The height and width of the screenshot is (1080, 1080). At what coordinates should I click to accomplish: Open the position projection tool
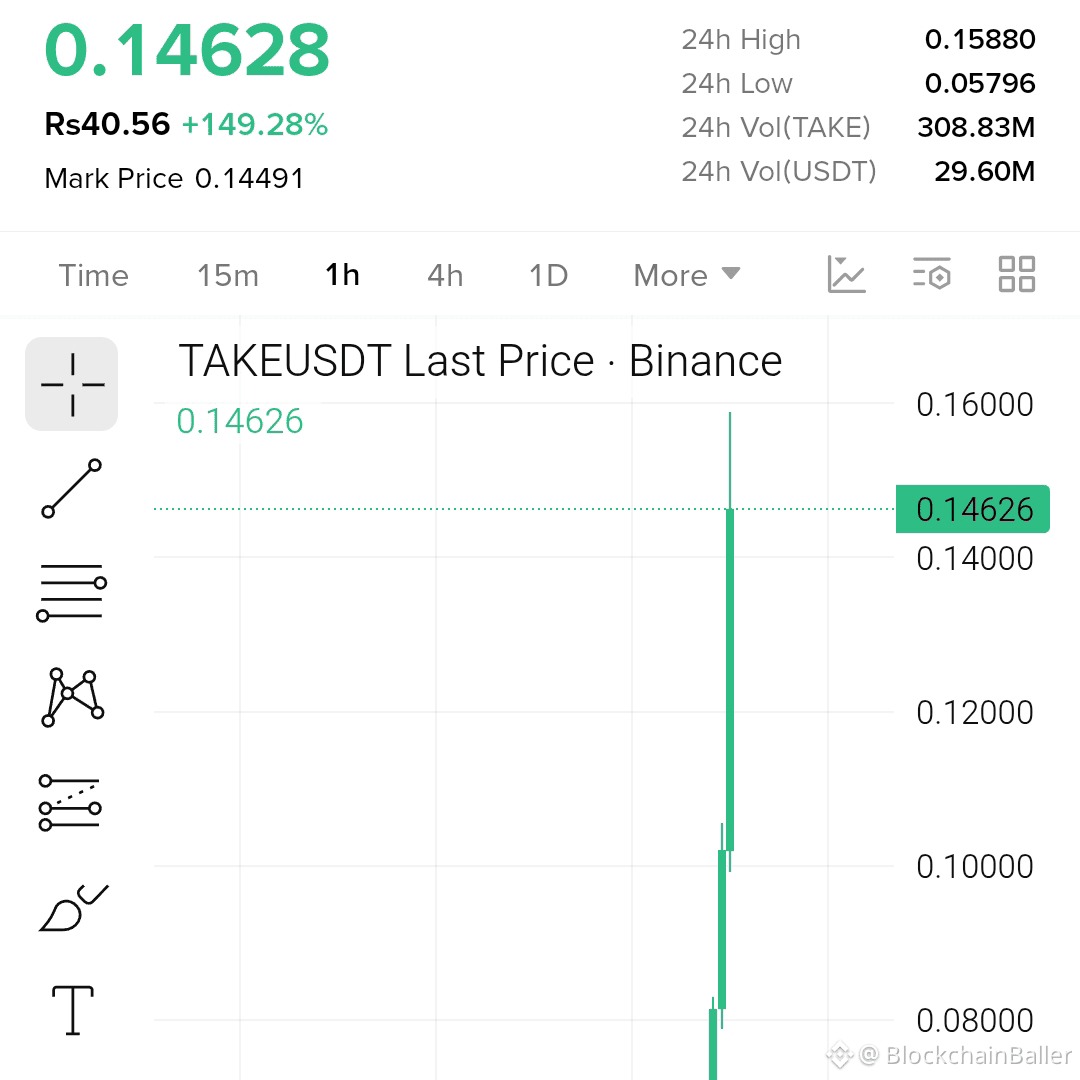pos(70,802)
